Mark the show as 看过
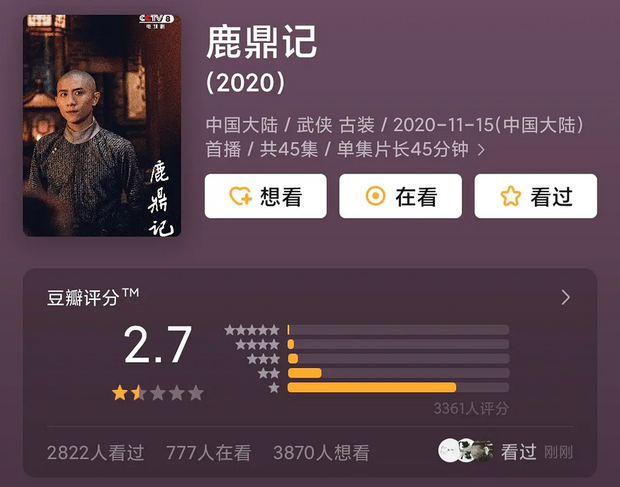 (535, 196)
